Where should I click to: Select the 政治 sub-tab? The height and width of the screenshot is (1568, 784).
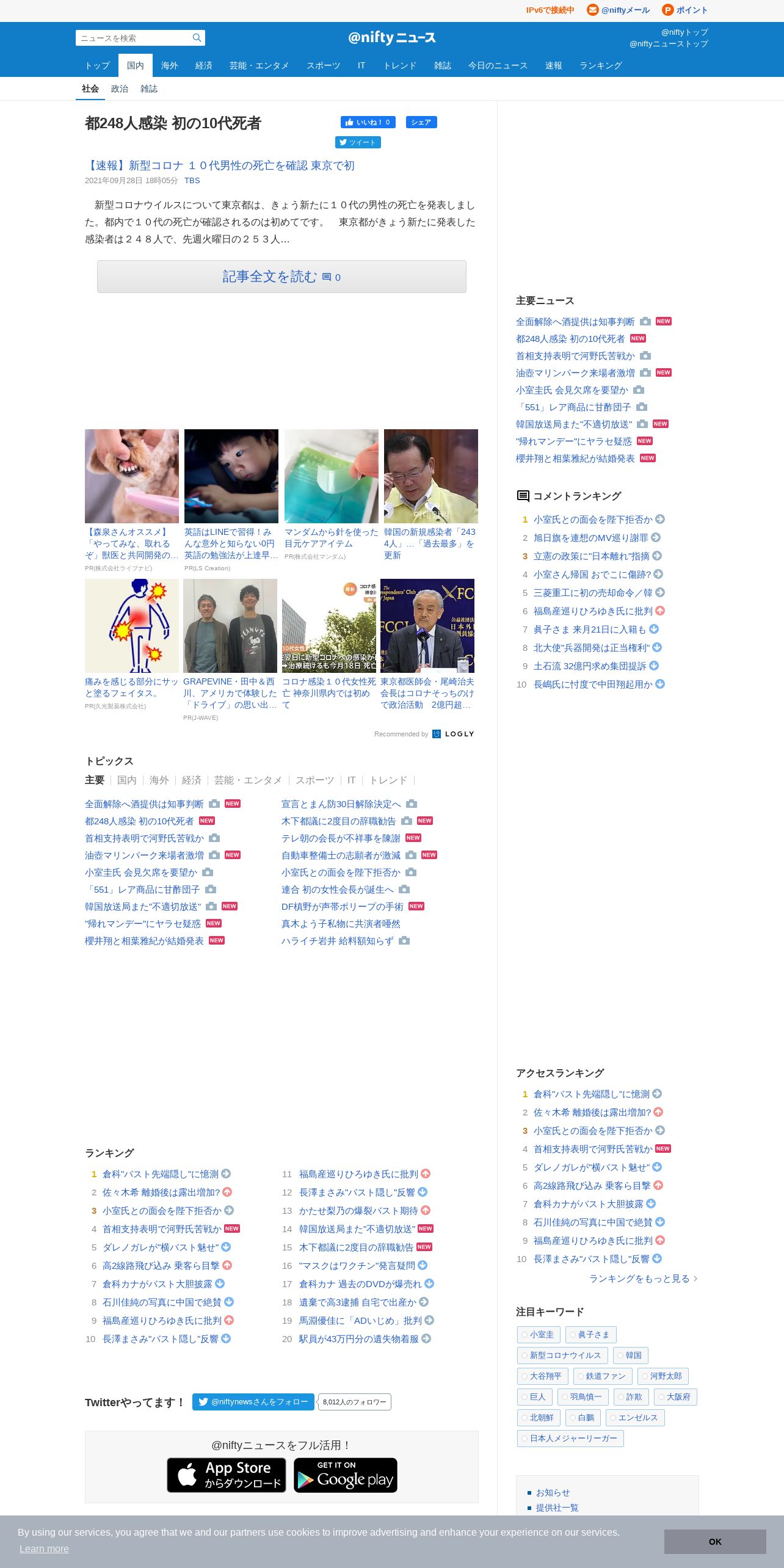120,89
